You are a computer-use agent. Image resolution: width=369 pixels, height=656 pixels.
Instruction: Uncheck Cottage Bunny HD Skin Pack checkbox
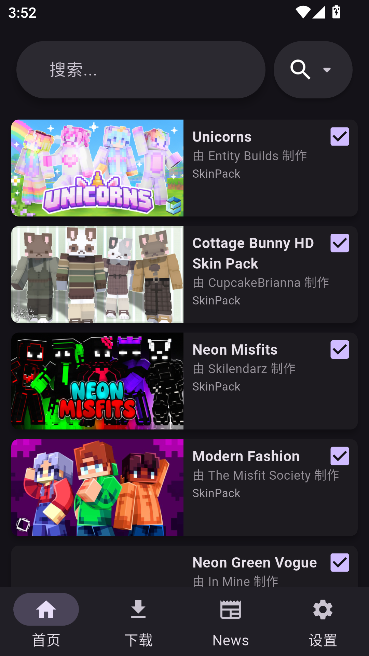(x=340, y=243)
